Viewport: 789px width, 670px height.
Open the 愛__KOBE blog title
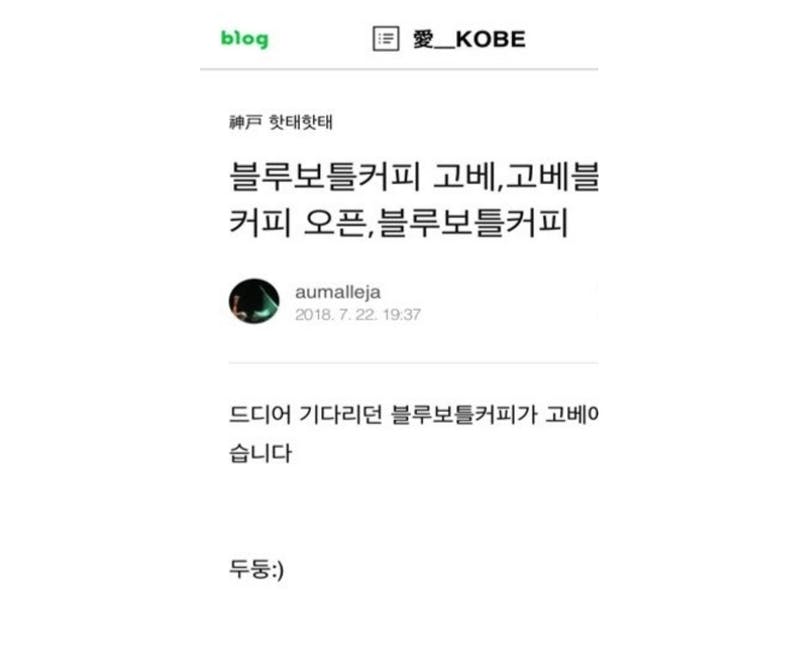(469, 39)
